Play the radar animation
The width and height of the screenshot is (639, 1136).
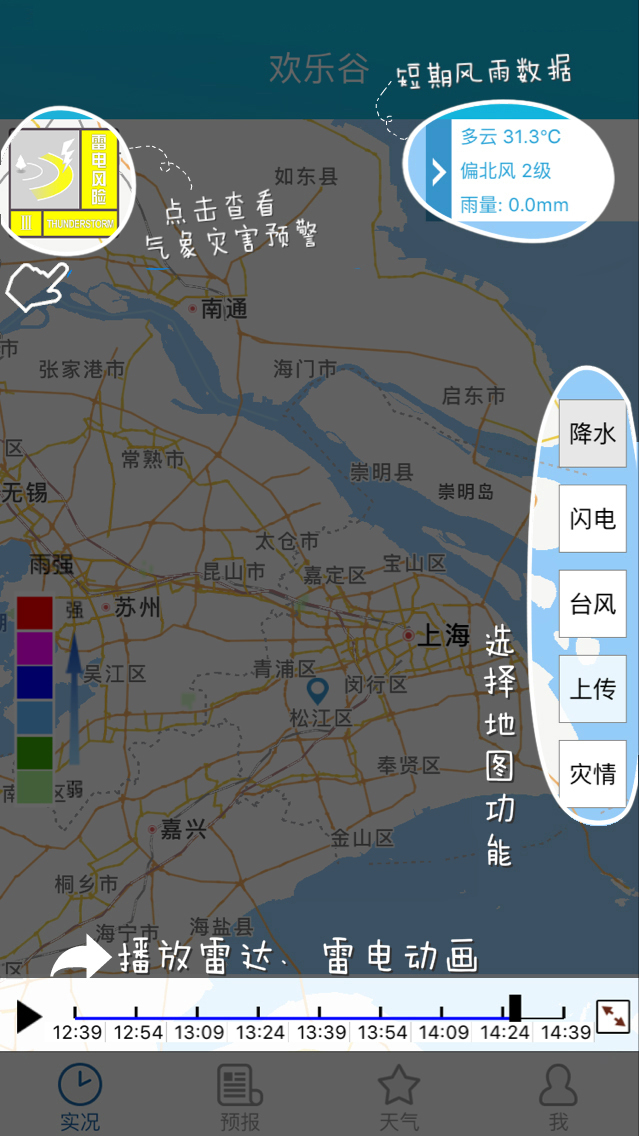tap(29, 1017)
